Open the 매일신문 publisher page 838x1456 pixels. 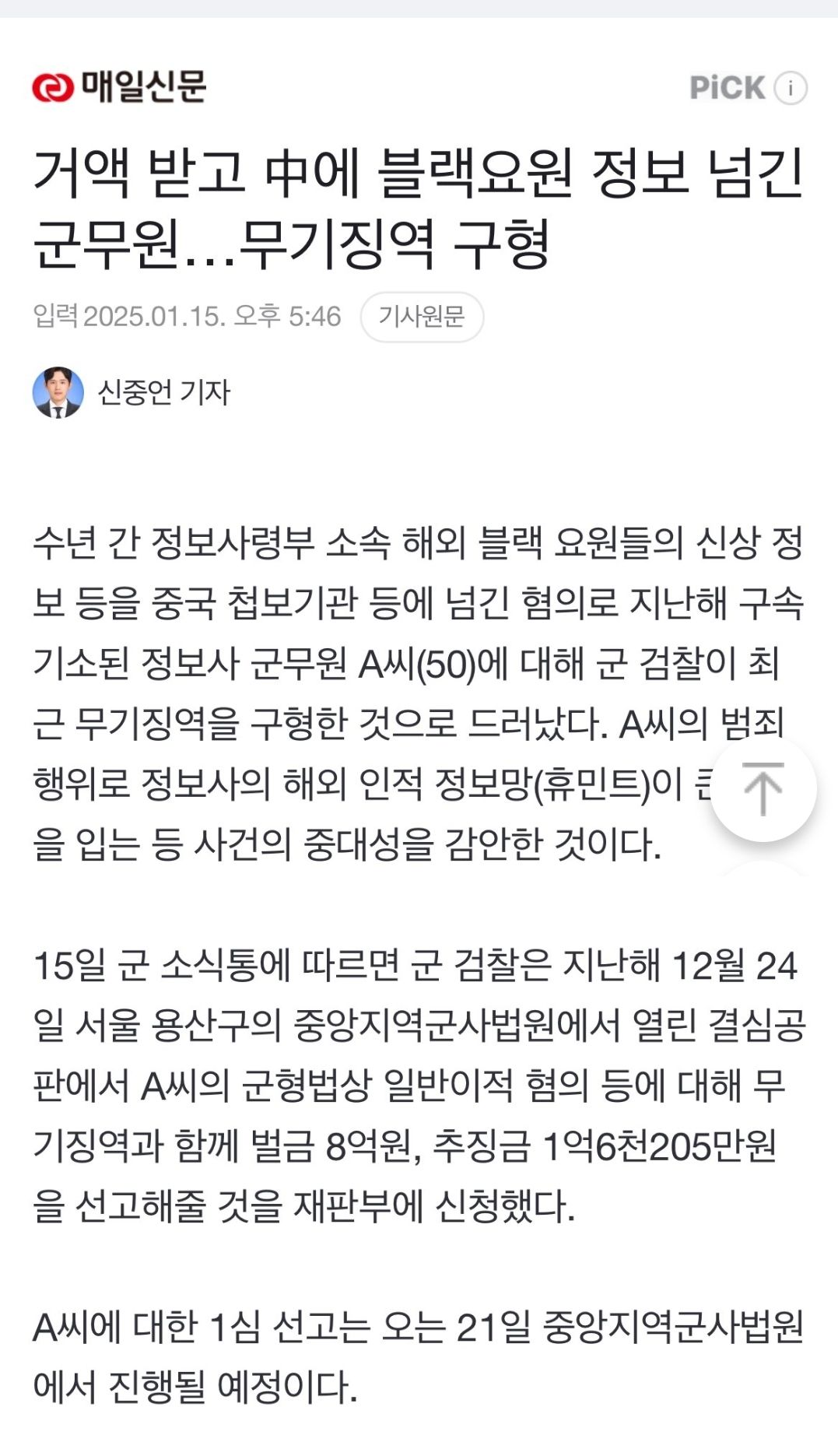tap(120, 86)
